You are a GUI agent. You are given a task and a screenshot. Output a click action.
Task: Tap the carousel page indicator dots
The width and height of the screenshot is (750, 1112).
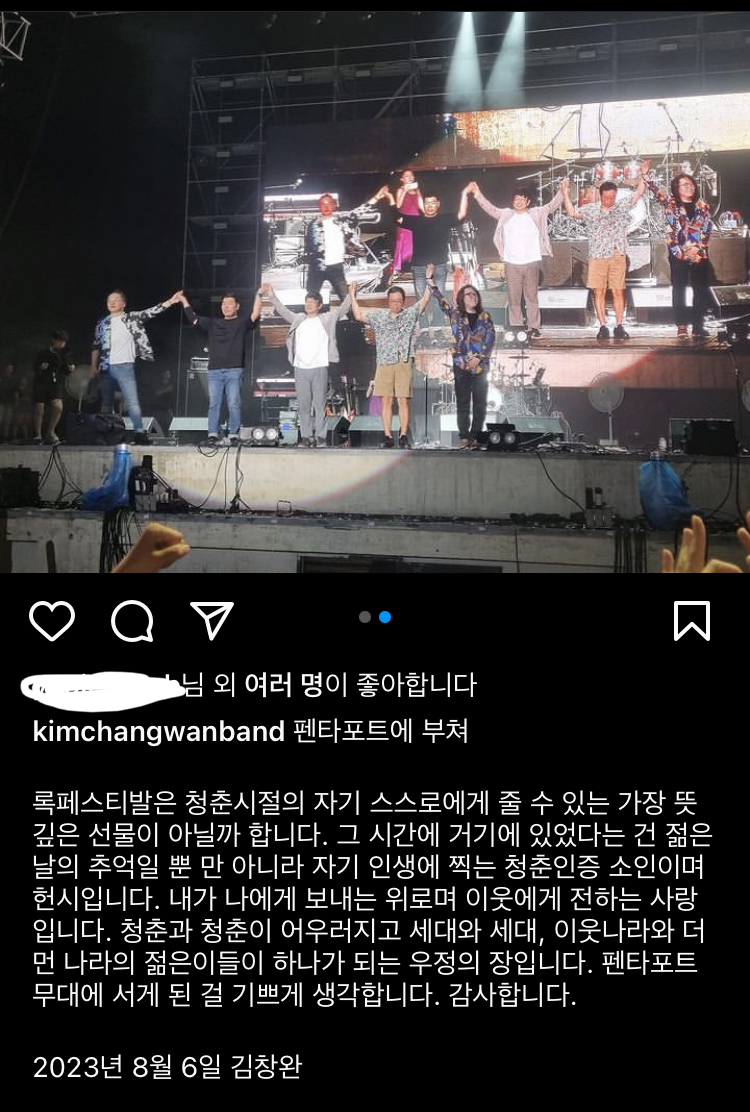point(375,617)
